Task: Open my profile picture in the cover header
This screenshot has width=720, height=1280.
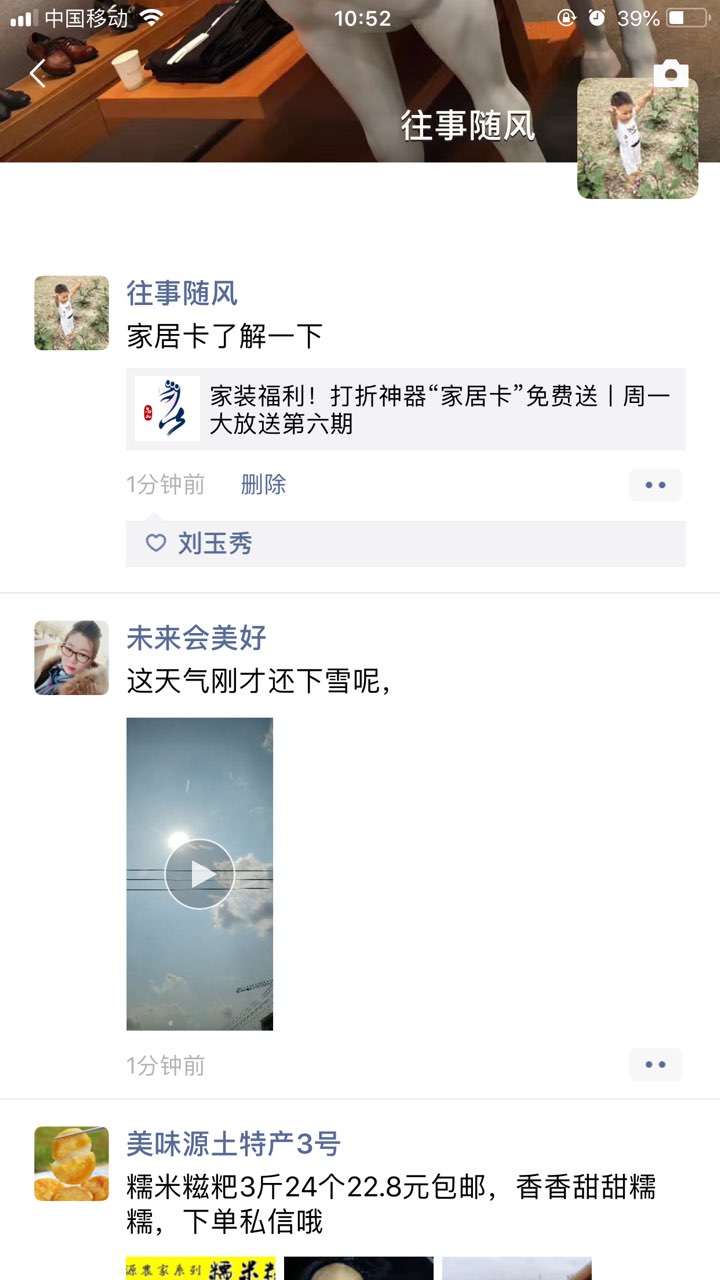Action: pos(637,138)
